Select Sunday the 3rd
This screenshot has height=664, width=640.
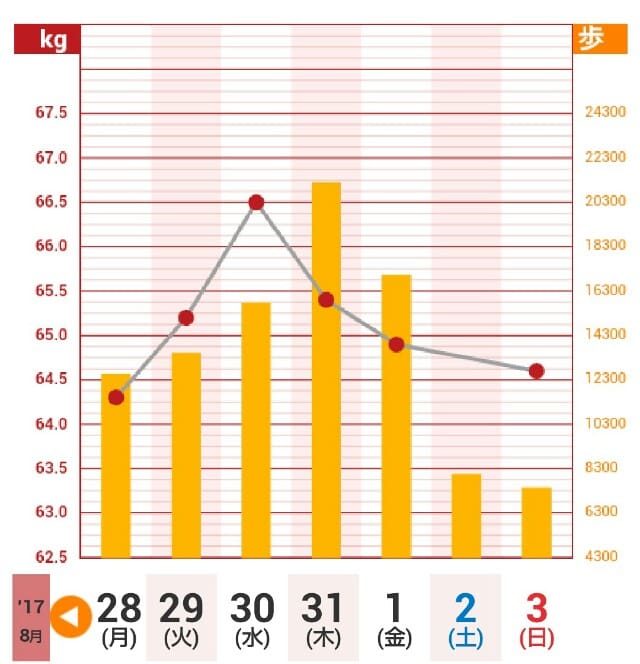coord(537,618)
